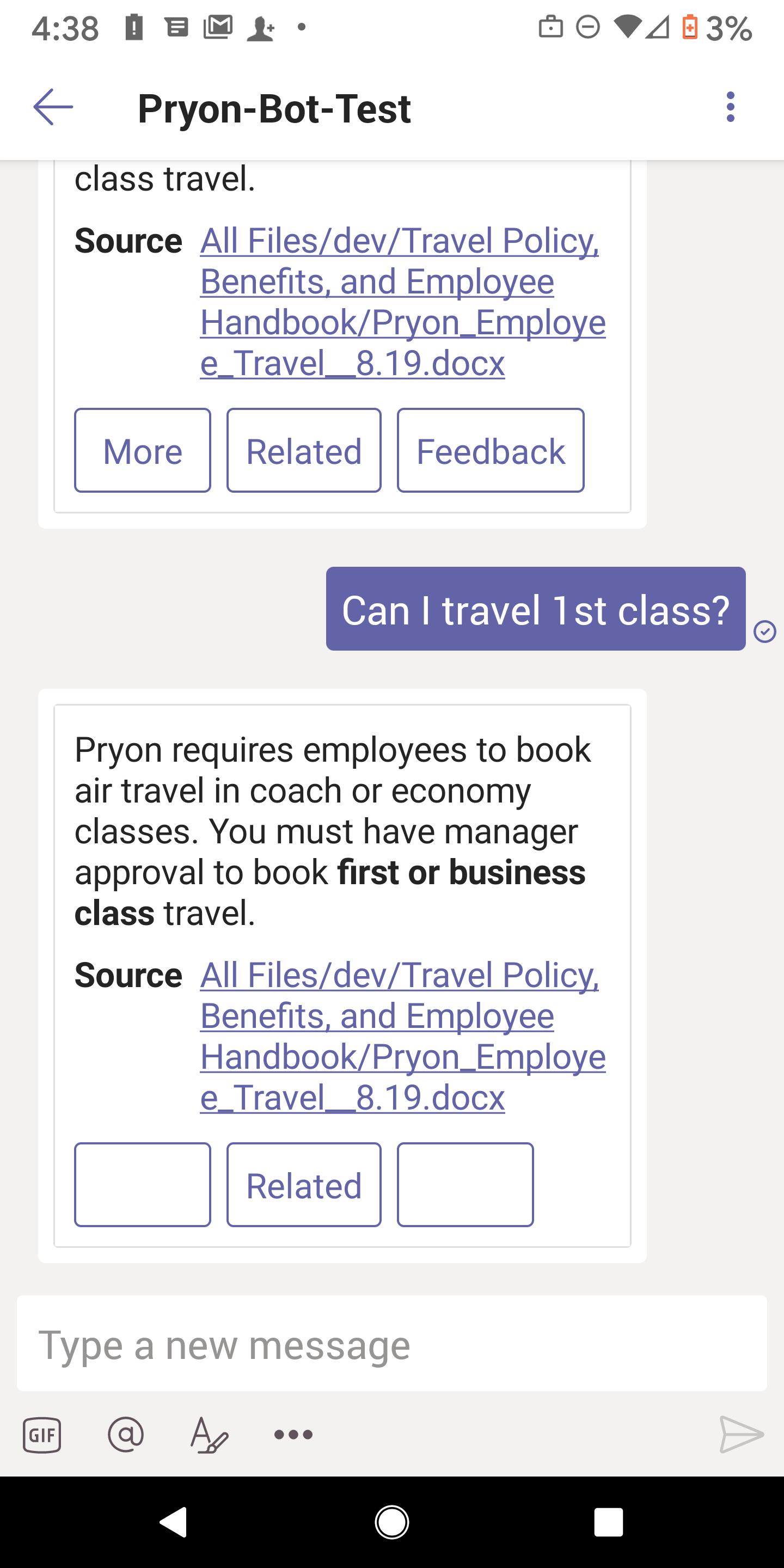This screenshot has width=784, height=1568.
Task: Tap the message delivered checkmark icon
Action: point(765,632)
